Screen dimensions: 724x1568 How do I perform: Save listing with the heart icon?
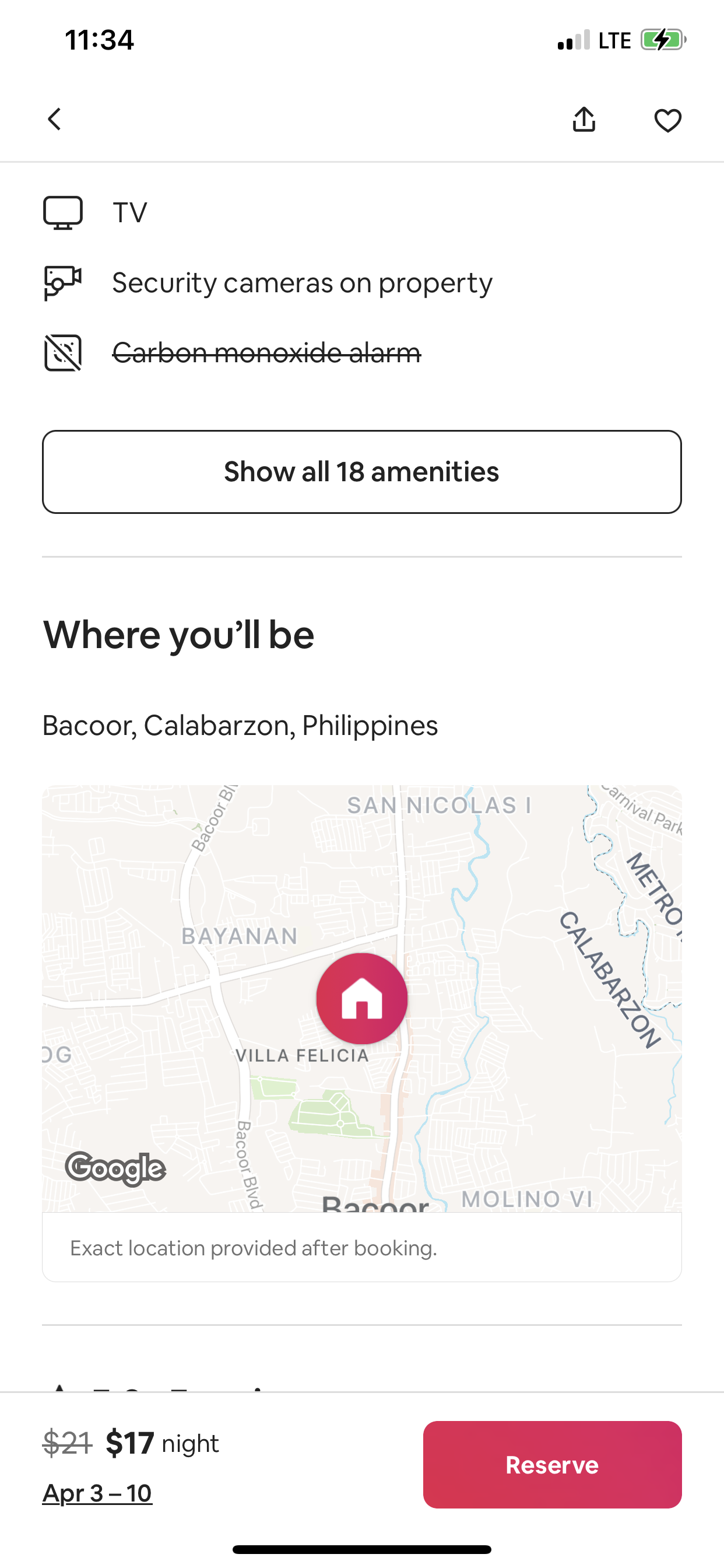coord(667,121)
